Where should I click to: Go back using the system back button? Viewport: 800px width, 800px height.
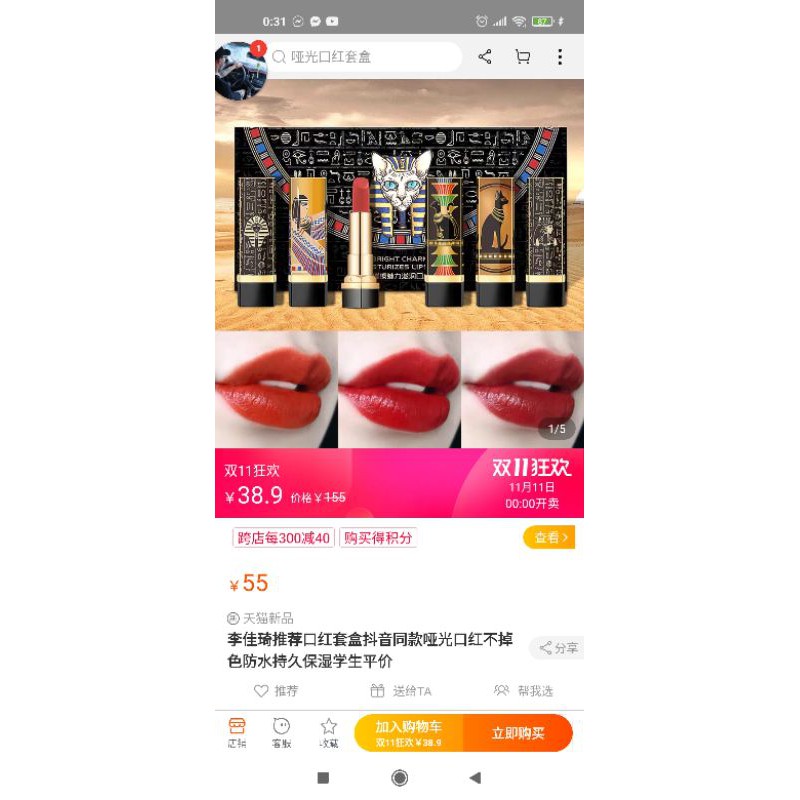[475, 778]
